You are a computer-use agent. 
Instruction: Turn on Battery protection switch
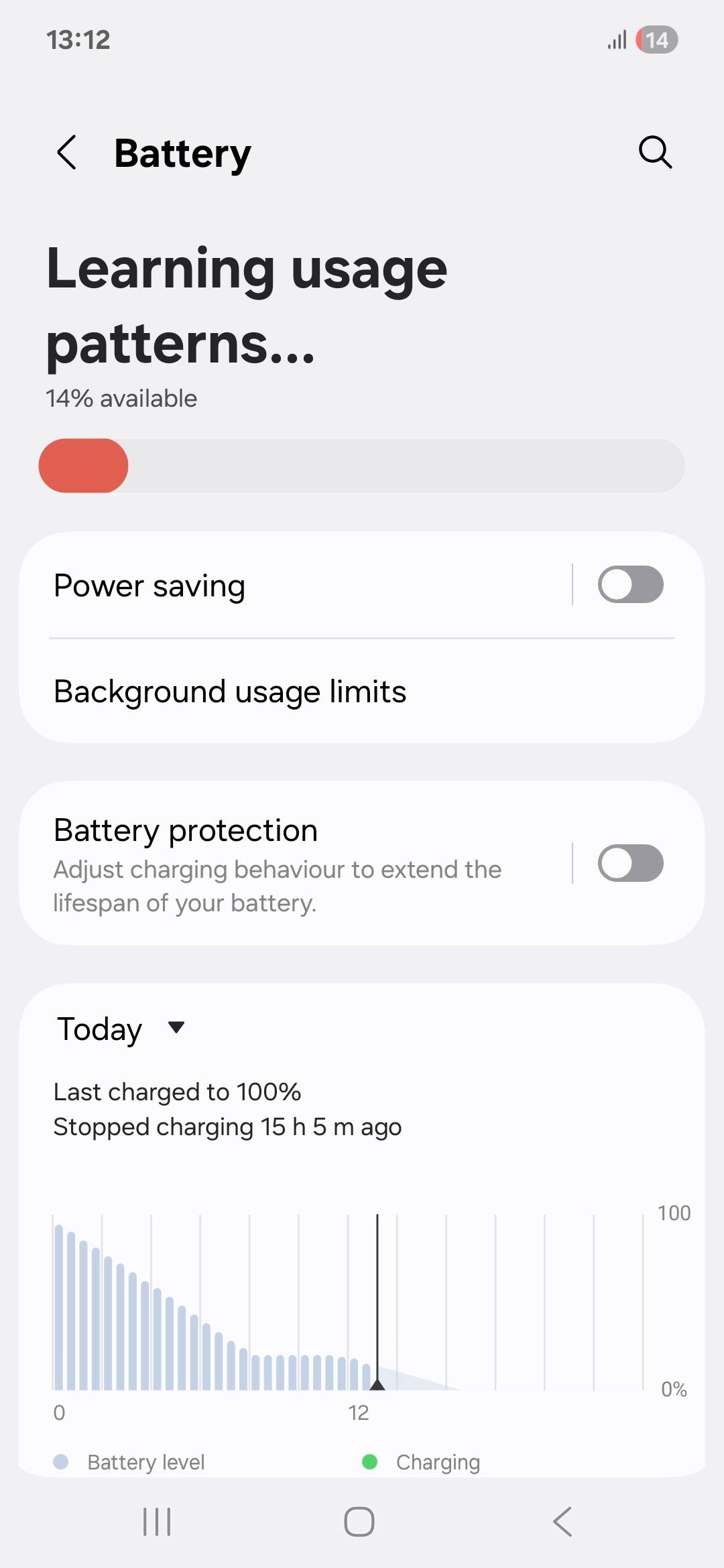[x=630, y=863]
